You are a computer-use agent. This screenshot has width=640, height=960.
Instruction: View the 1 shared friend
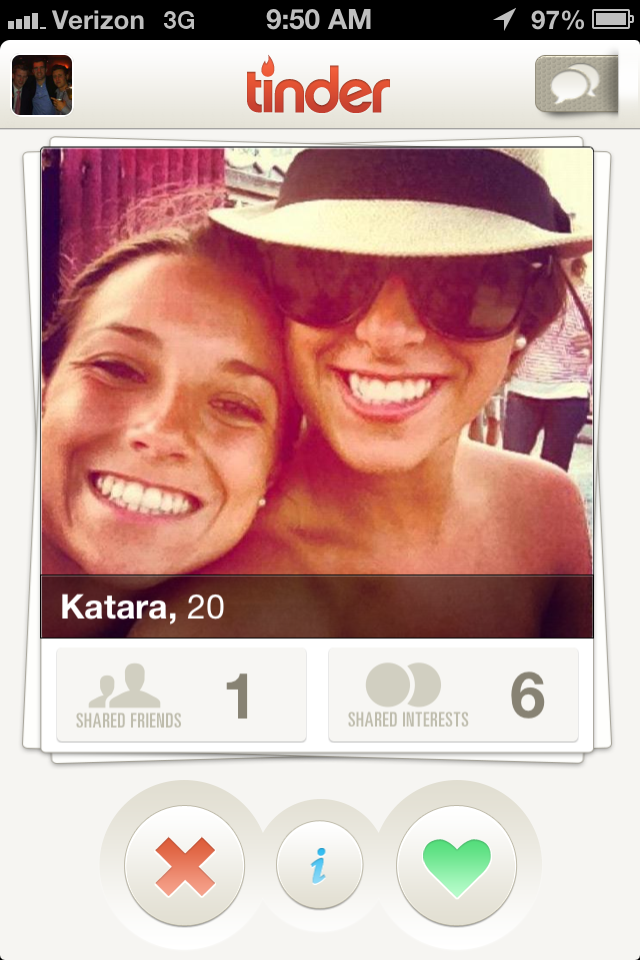pos(181,695)
